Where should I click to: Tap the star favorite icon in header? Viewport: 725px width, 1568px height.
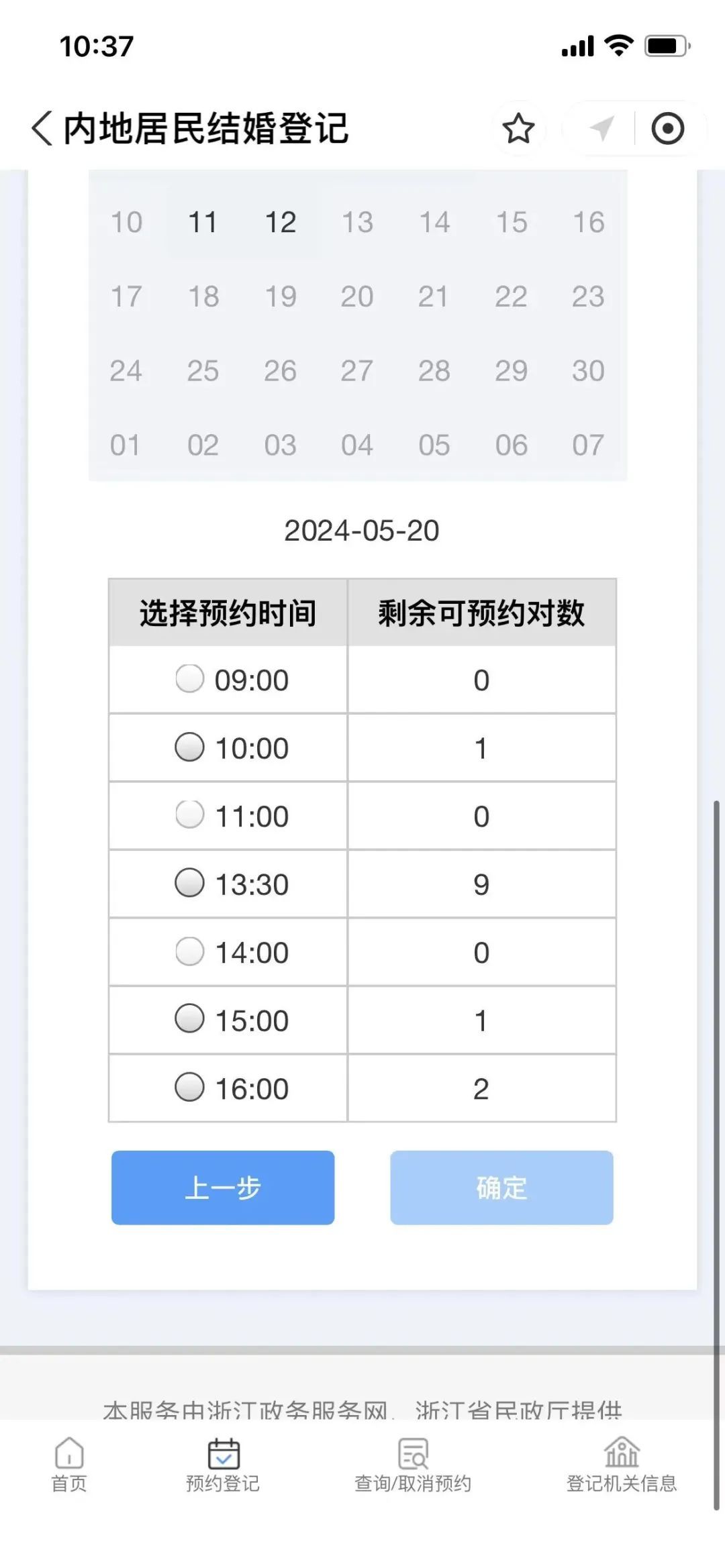click(x=518, y=127)
